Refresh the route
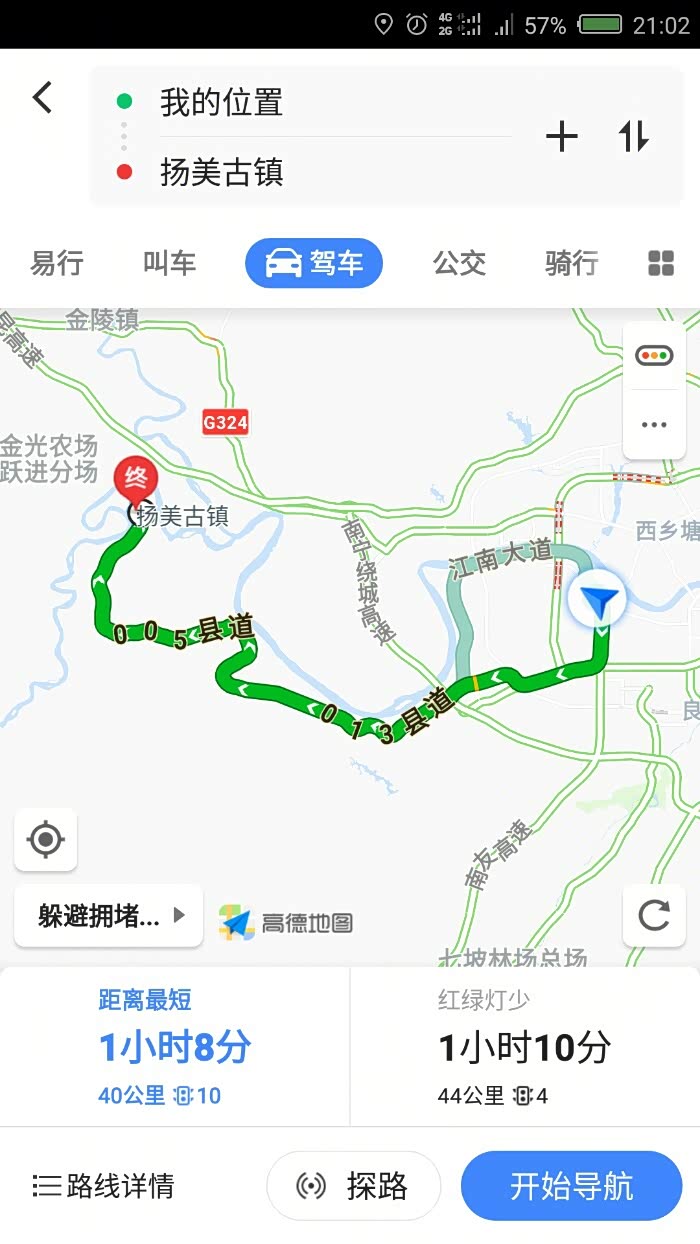The width and height of the screenshot is (700, 1244). click(x=654, y=915)
